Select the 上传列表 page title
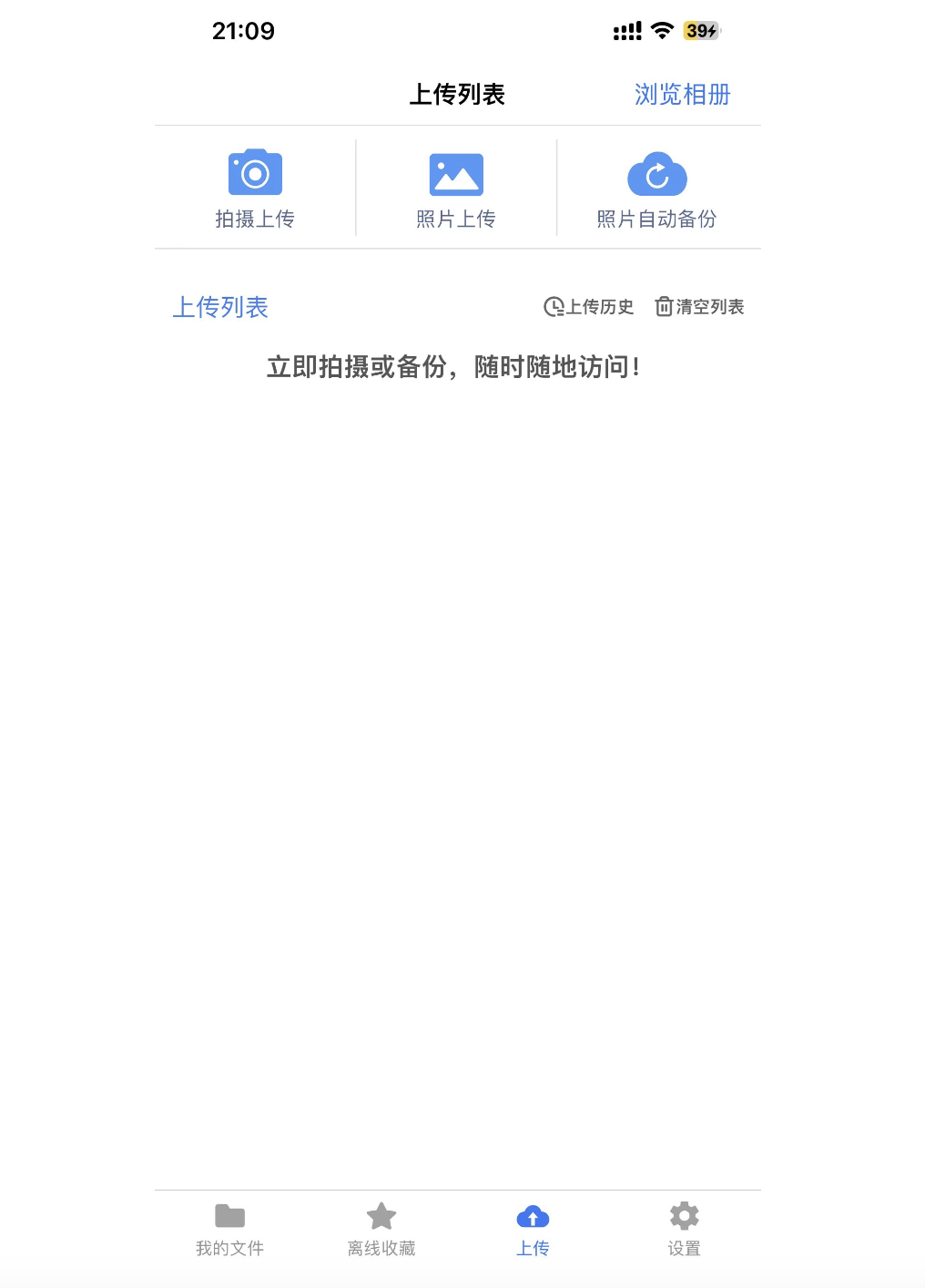The width and height of the screenshot is (925, 1288). [x=459, y=94]
